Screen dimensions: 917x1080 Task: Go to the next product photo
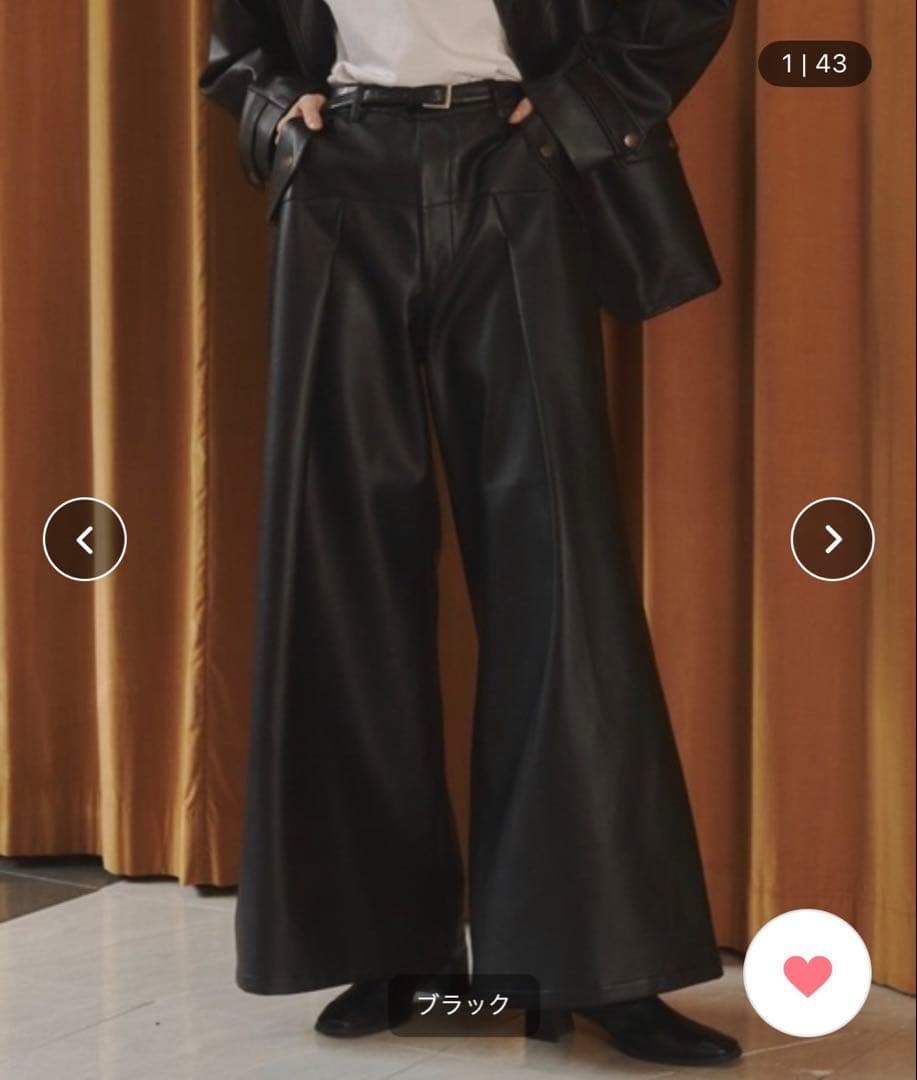[832, 540]
